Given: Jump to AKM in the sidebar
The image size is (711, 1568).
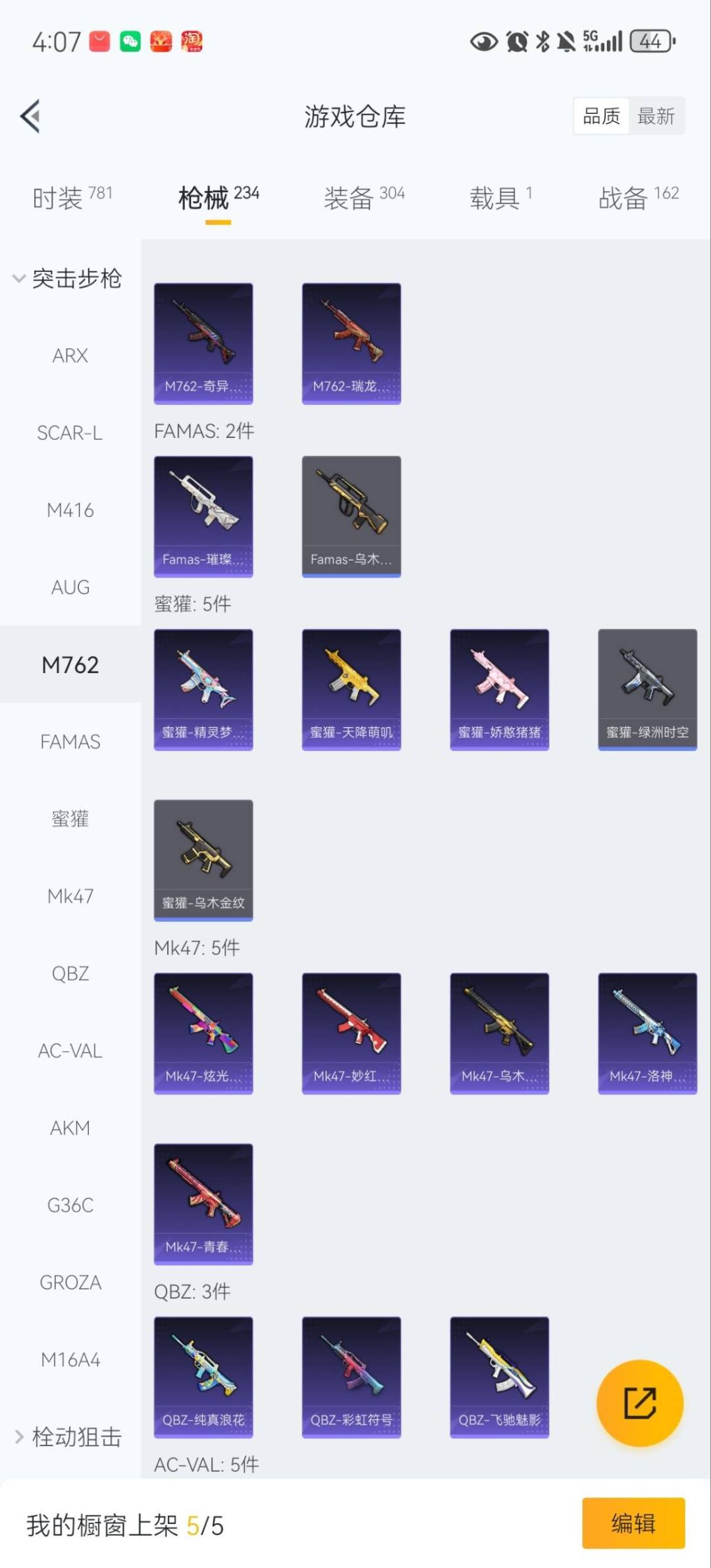Looking at the screenshot, I should (x=70, y=1128).
